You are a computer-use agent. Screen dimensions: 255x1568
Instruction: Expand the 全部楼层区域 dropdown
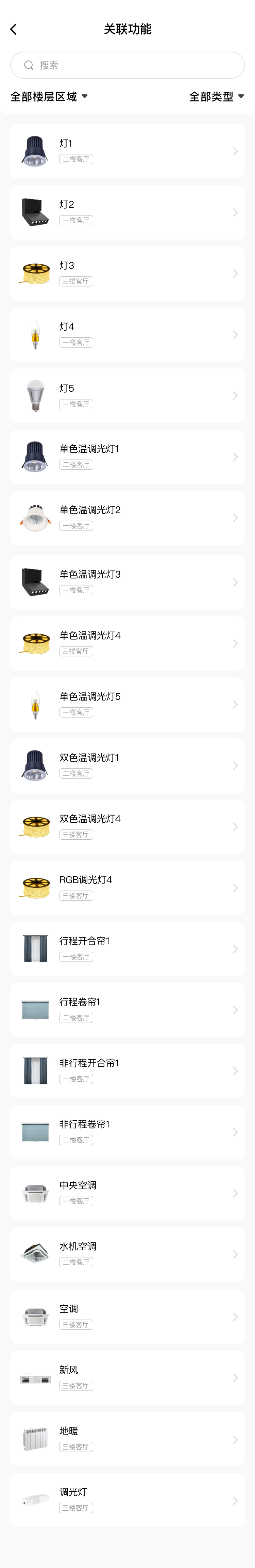pos(49,97)
